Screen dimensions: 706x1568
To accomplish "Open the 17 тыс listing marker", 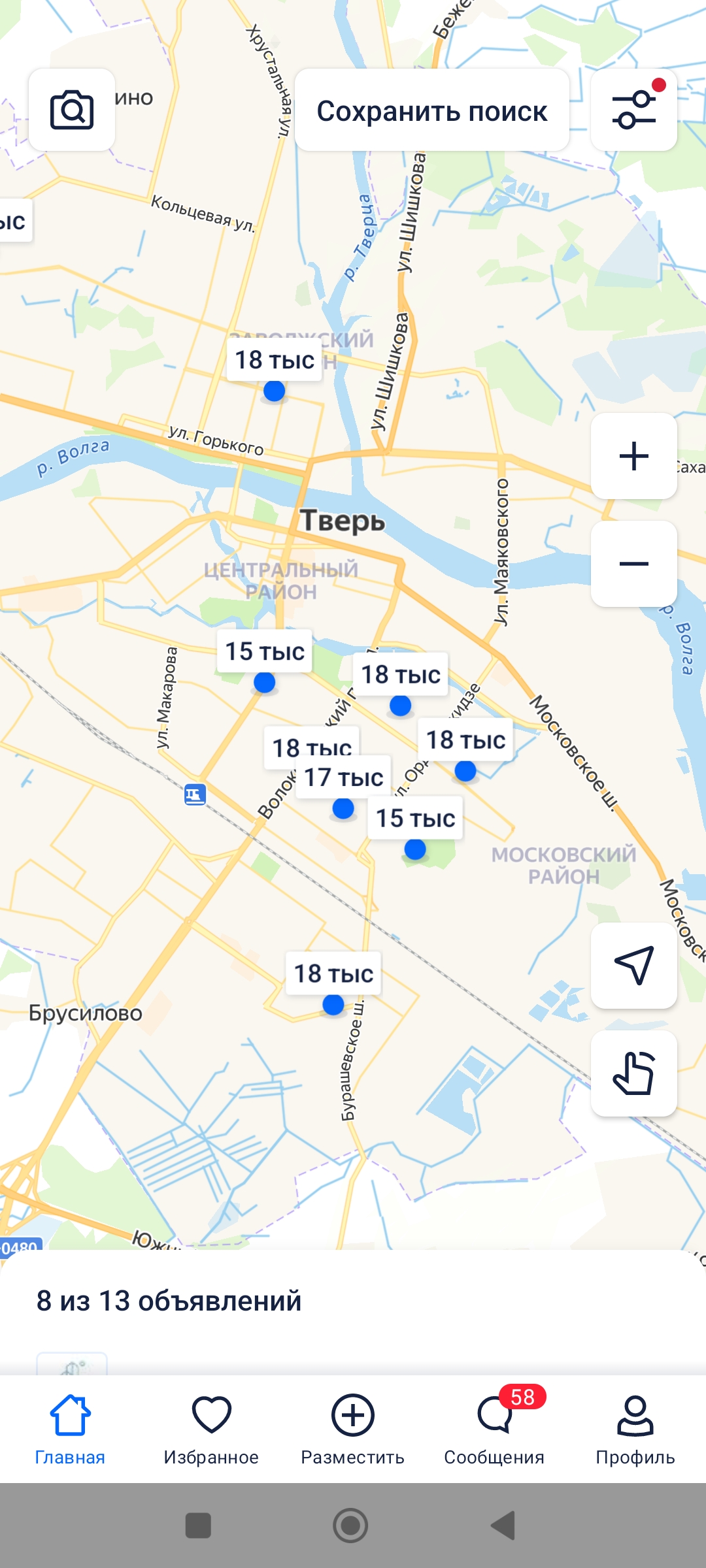I will pyautogui.click(x=344, y=777).
